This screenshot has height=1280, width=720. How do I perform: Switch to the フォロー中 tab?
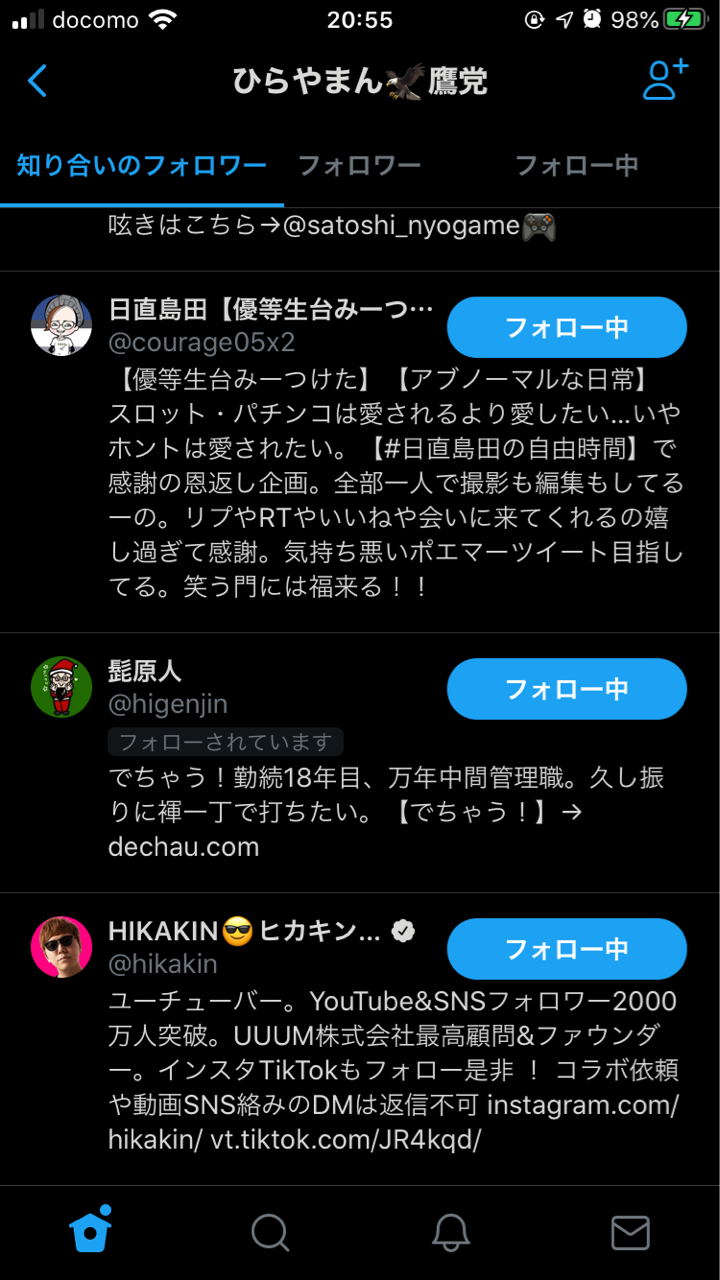click(576, 166)
